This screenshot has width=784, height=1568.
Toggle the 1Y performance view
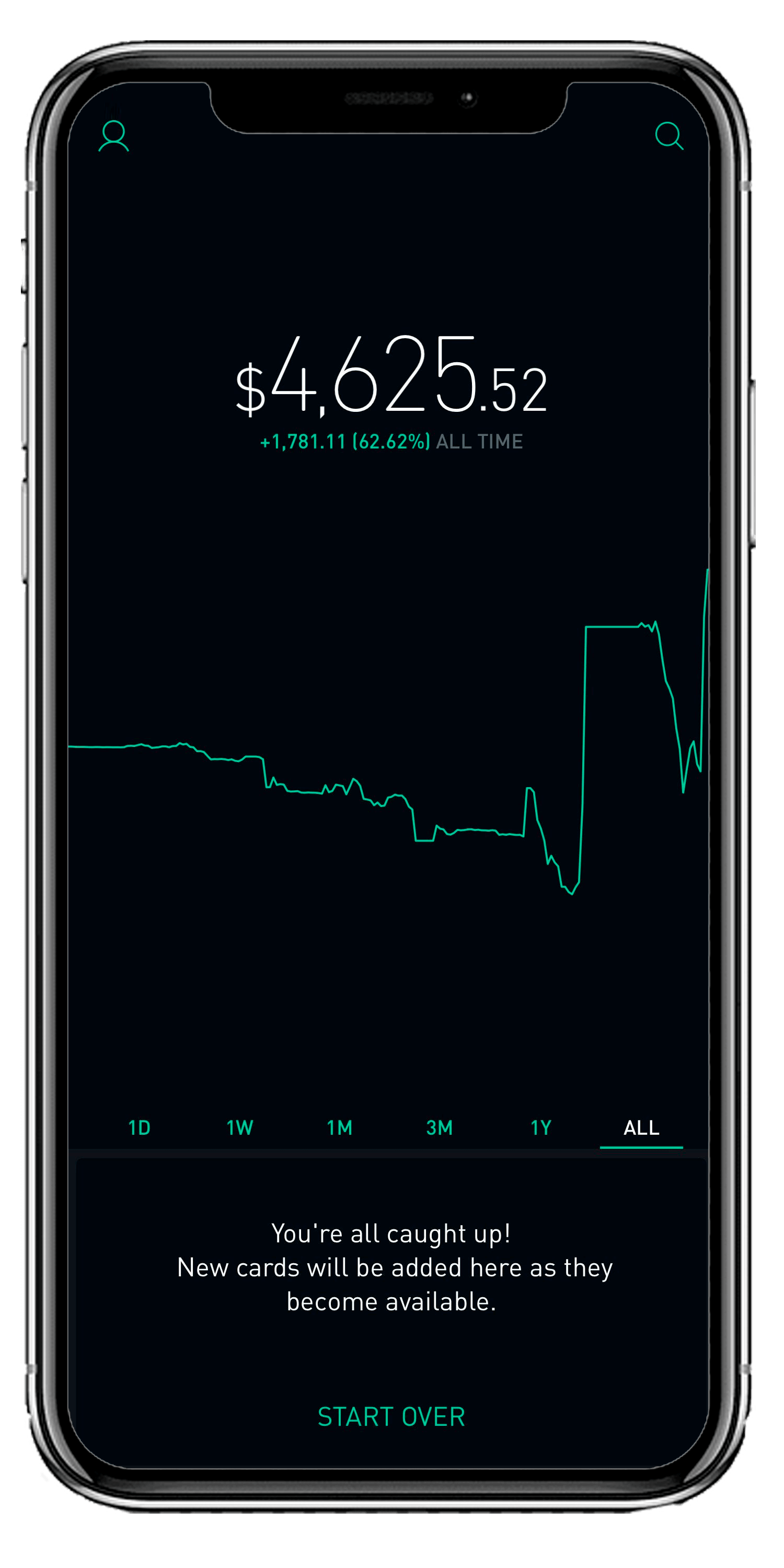click(x=540, y=1127)
